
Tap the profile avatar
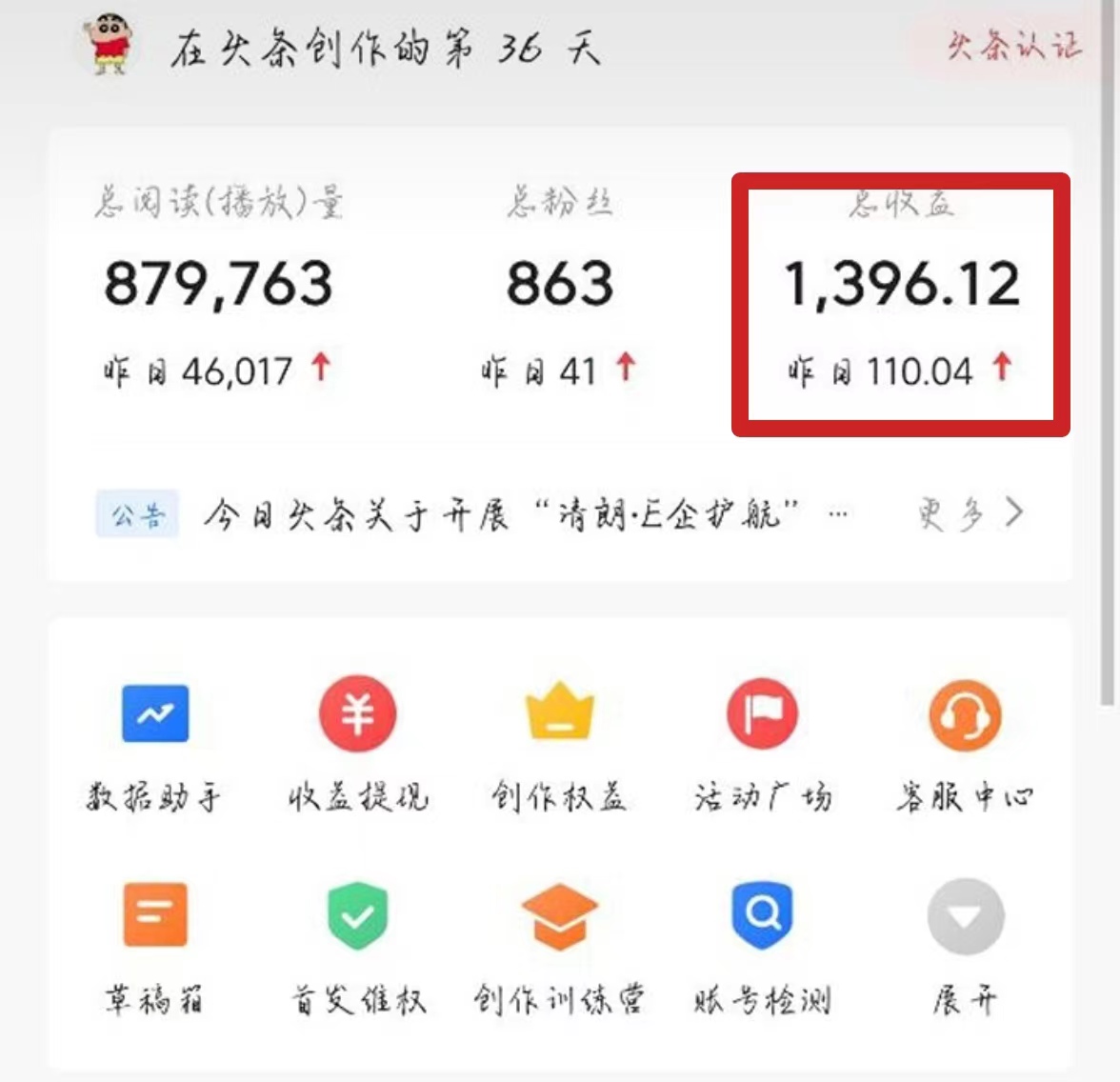[109, 44]
